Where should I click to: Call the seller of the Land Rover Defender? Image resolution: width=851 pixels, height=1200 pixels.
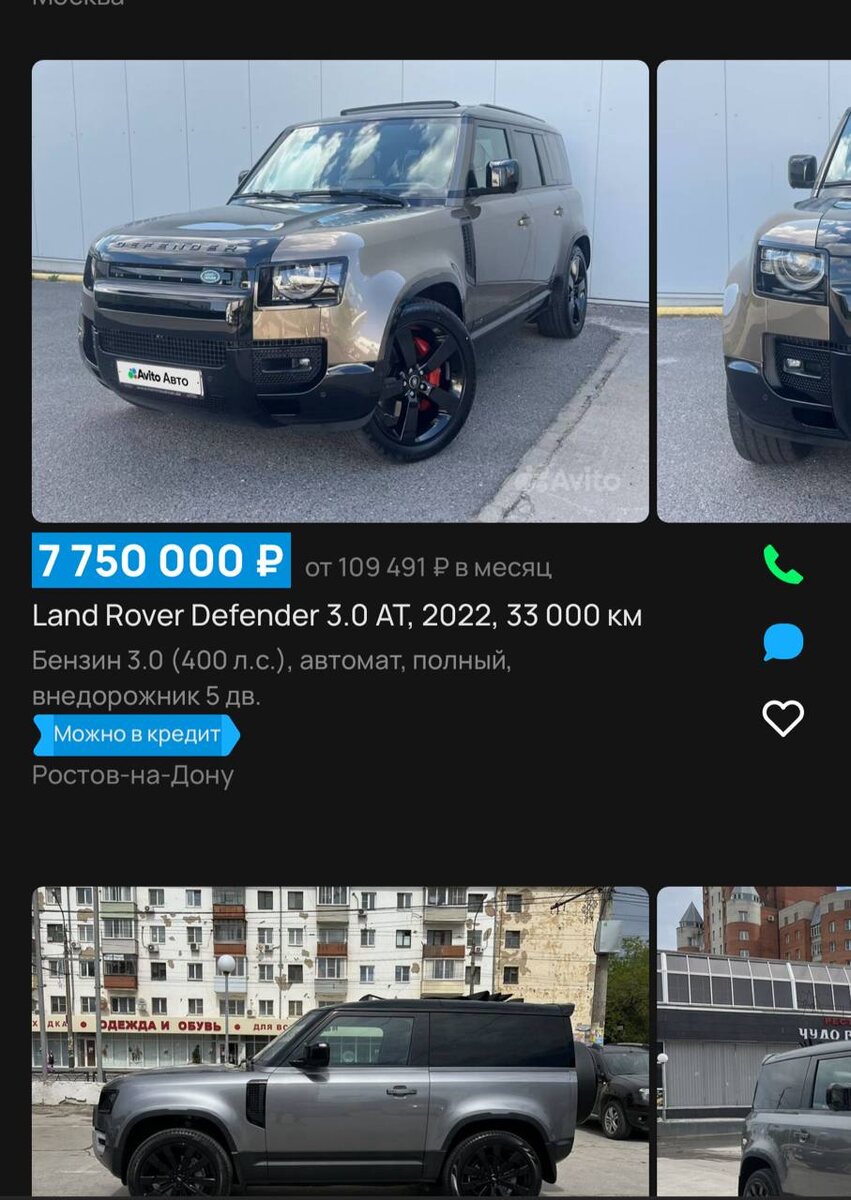coord(782,565)
